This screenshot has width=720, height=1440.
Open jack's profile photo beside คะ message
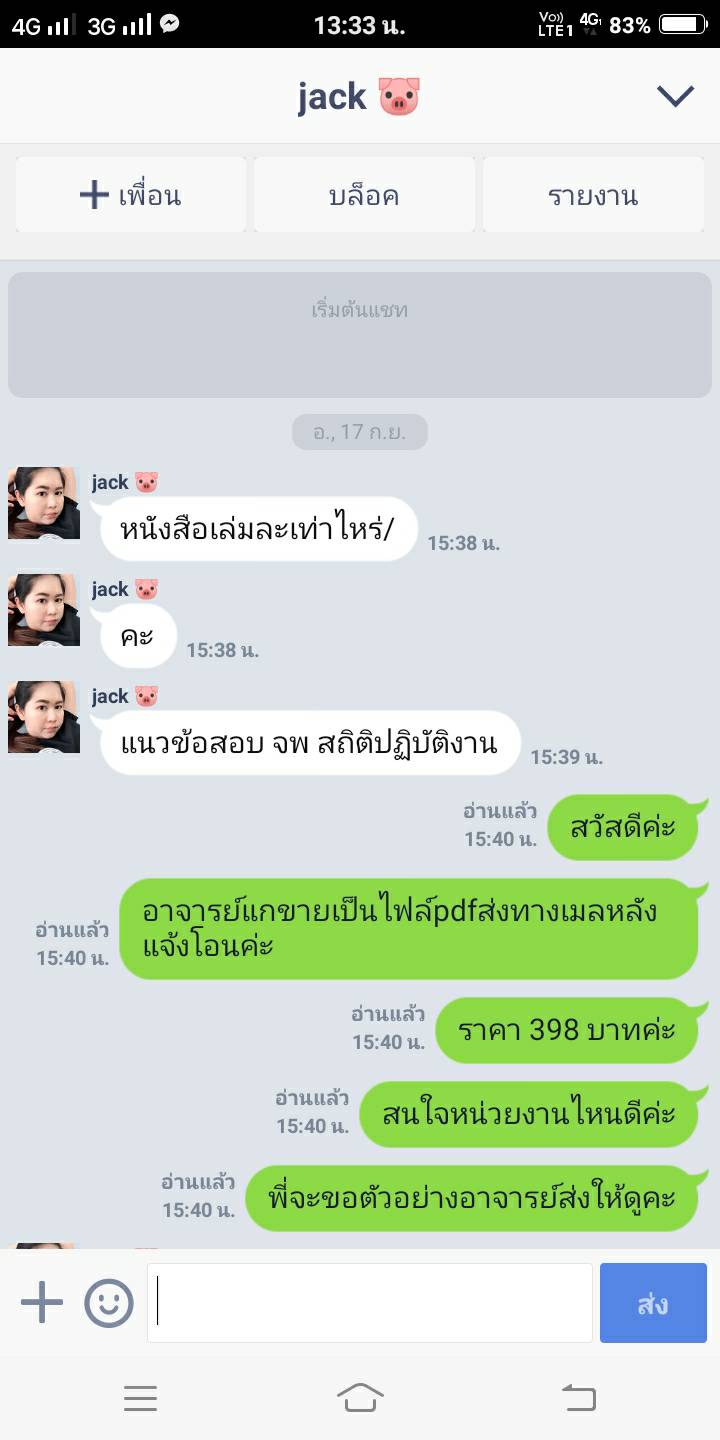[44, 610]
